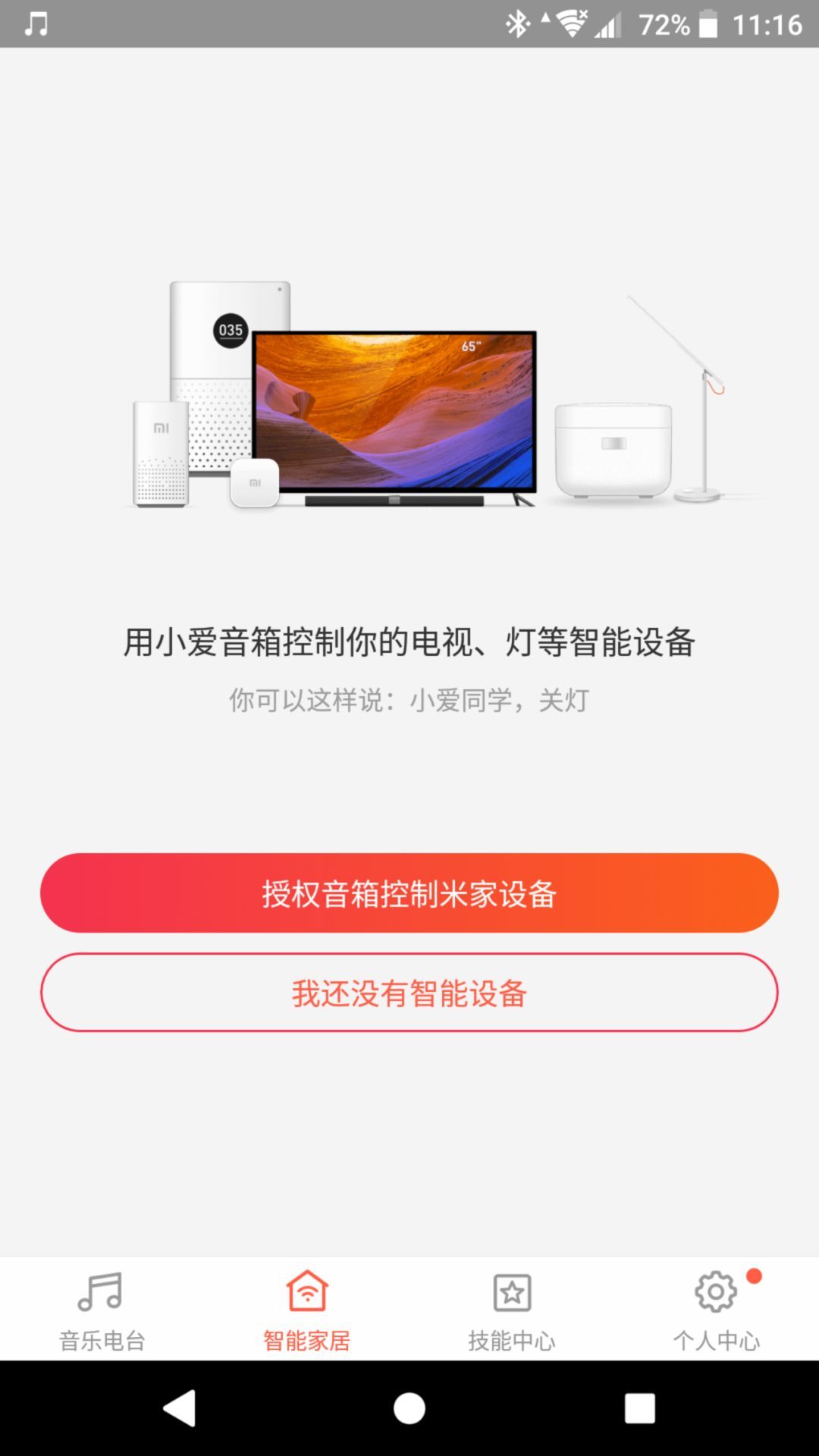Screen dimensions: 819x1456
Task: Tap 授权音箱控制米家设备 button
Action: click(x=409, y=893)
